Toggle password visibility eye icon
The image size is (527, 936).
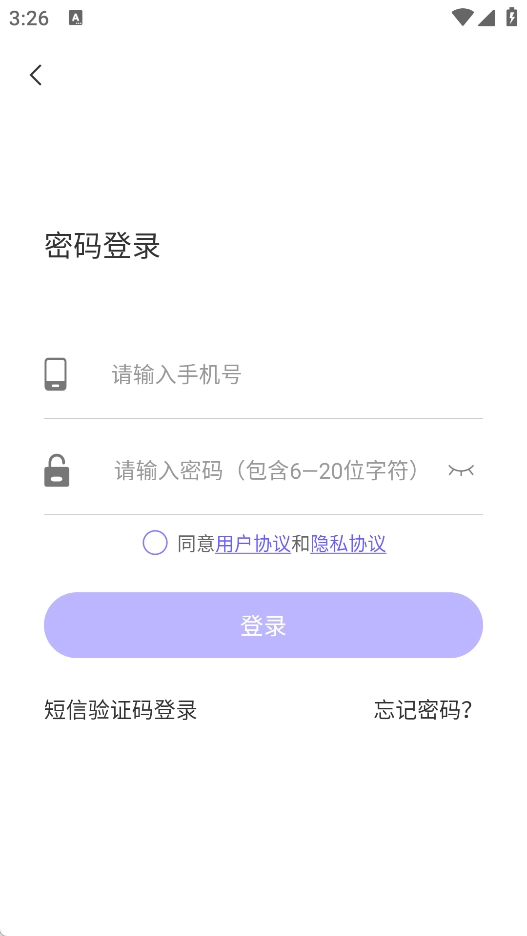coord(461,470)
